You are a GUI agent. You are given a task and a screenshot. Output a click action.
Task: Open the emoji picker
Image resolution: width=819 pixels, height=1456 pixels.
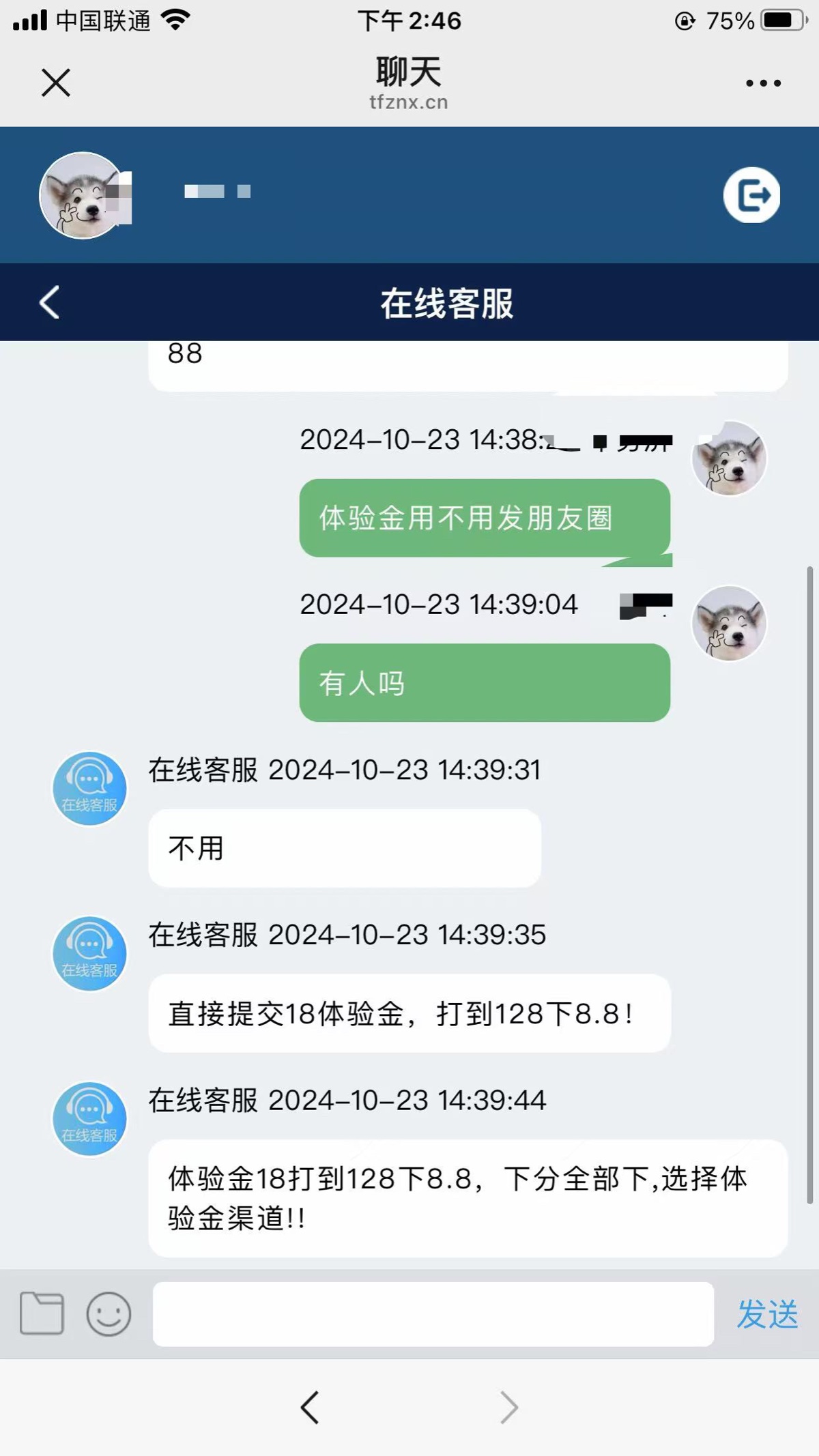(x=109, y=1313)
